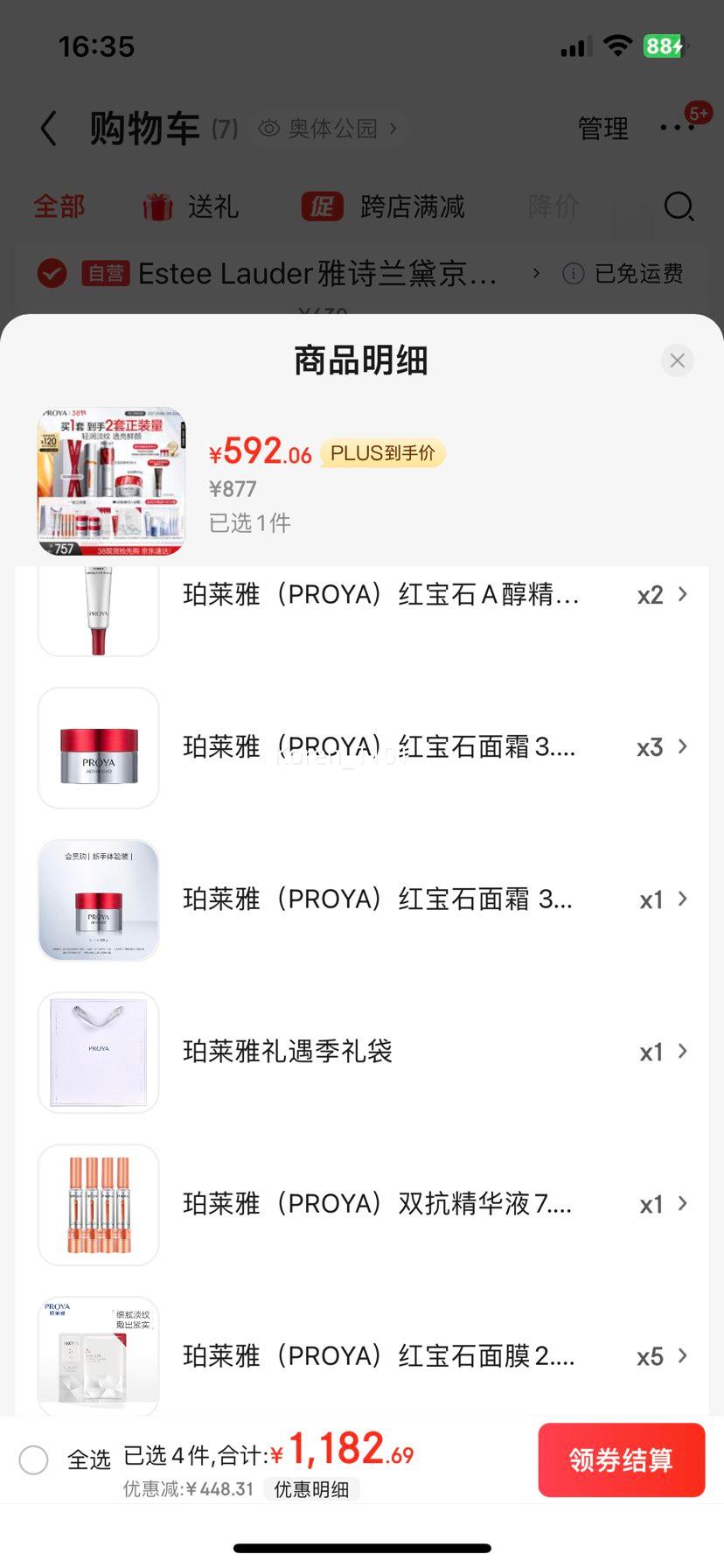The width and height of the screenshot is (724, 1568).
Task: Click 管理 to manage the cart
Action: tap(602, 128)
